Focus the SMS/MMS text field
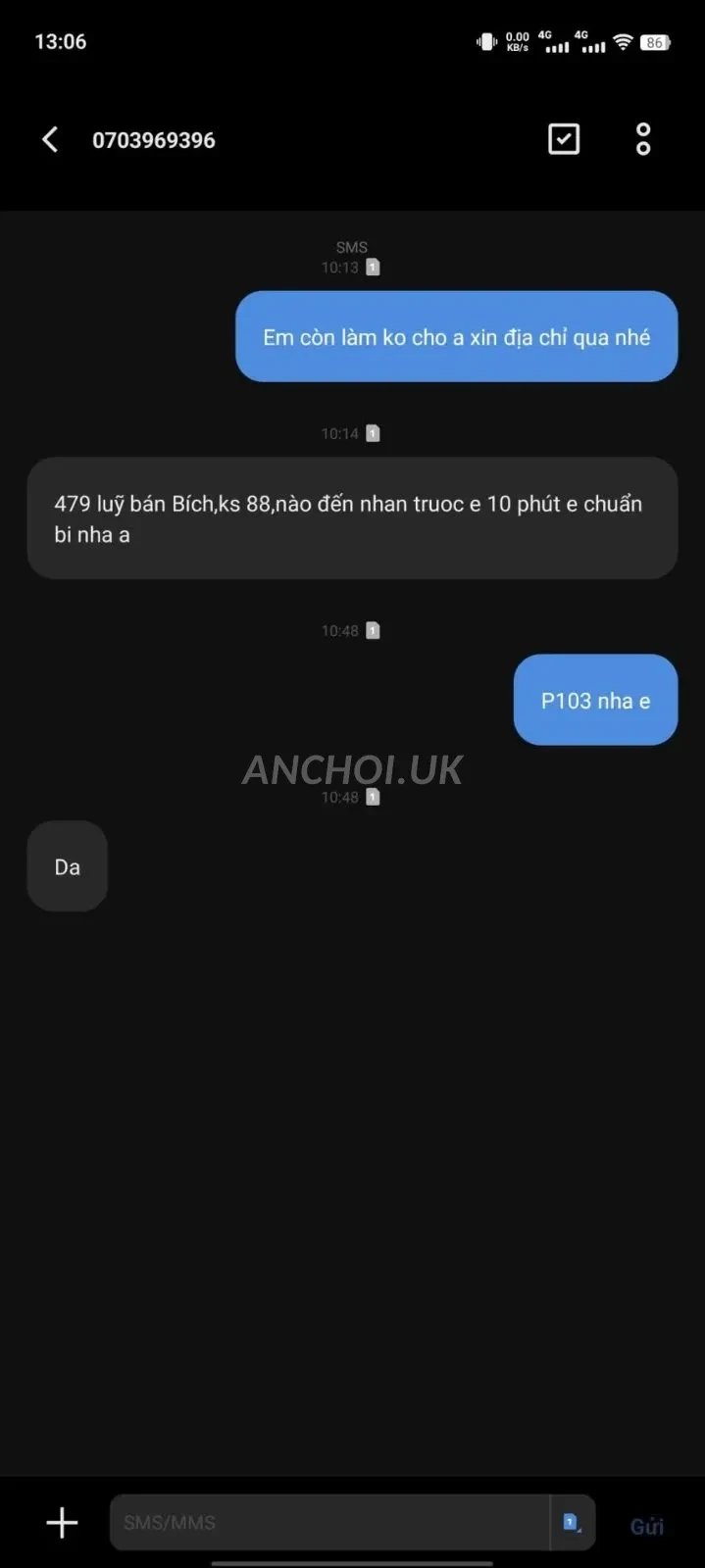This screenshot has width=705, height=1568. (329, 1523)
